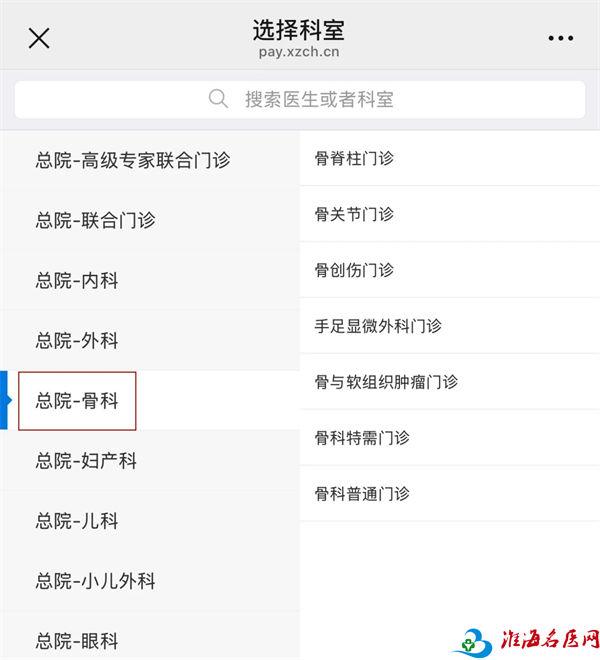
Task: Open the three-dot more options menu
Action: (561, 38)
